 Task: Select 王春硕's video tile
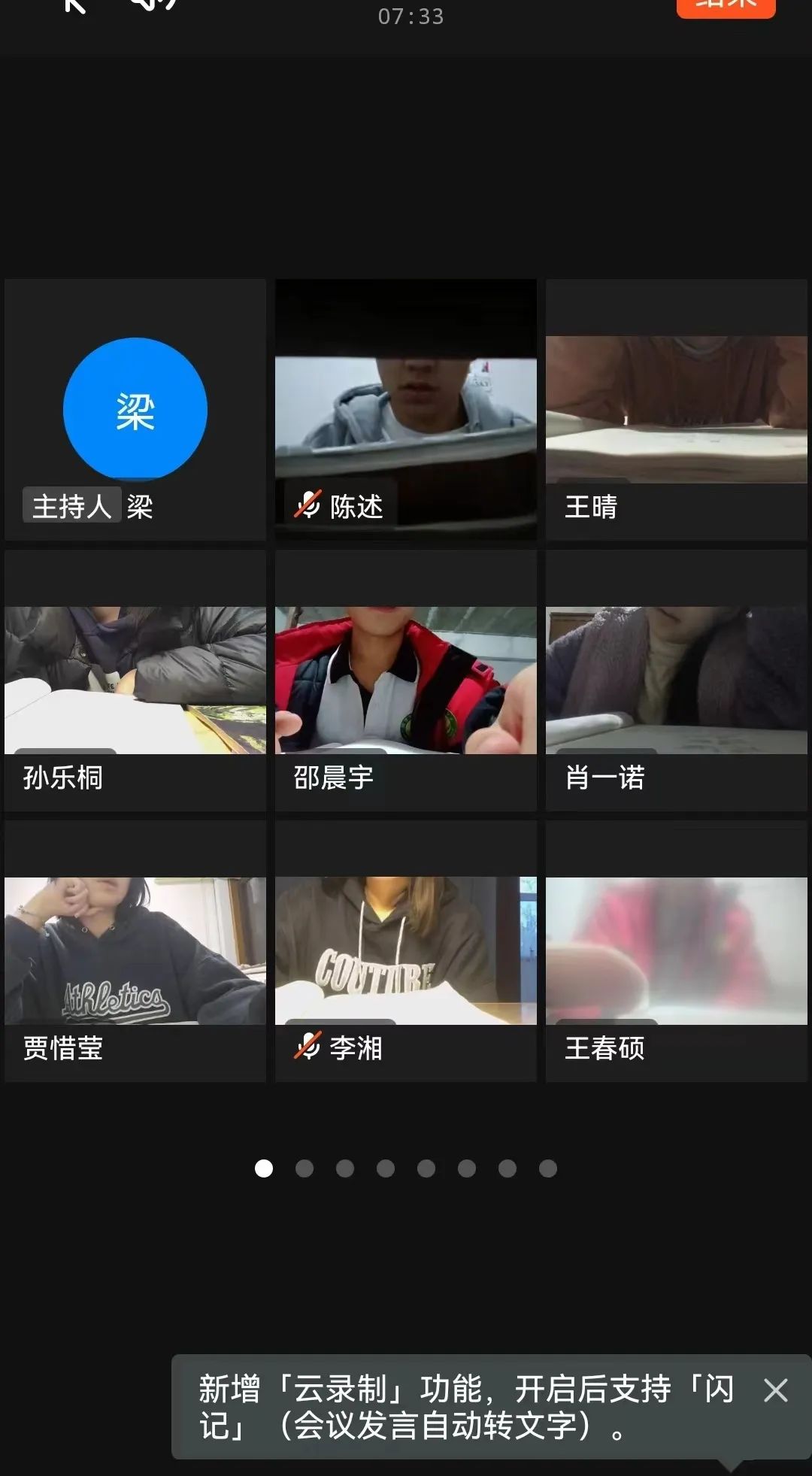point(677,951)
